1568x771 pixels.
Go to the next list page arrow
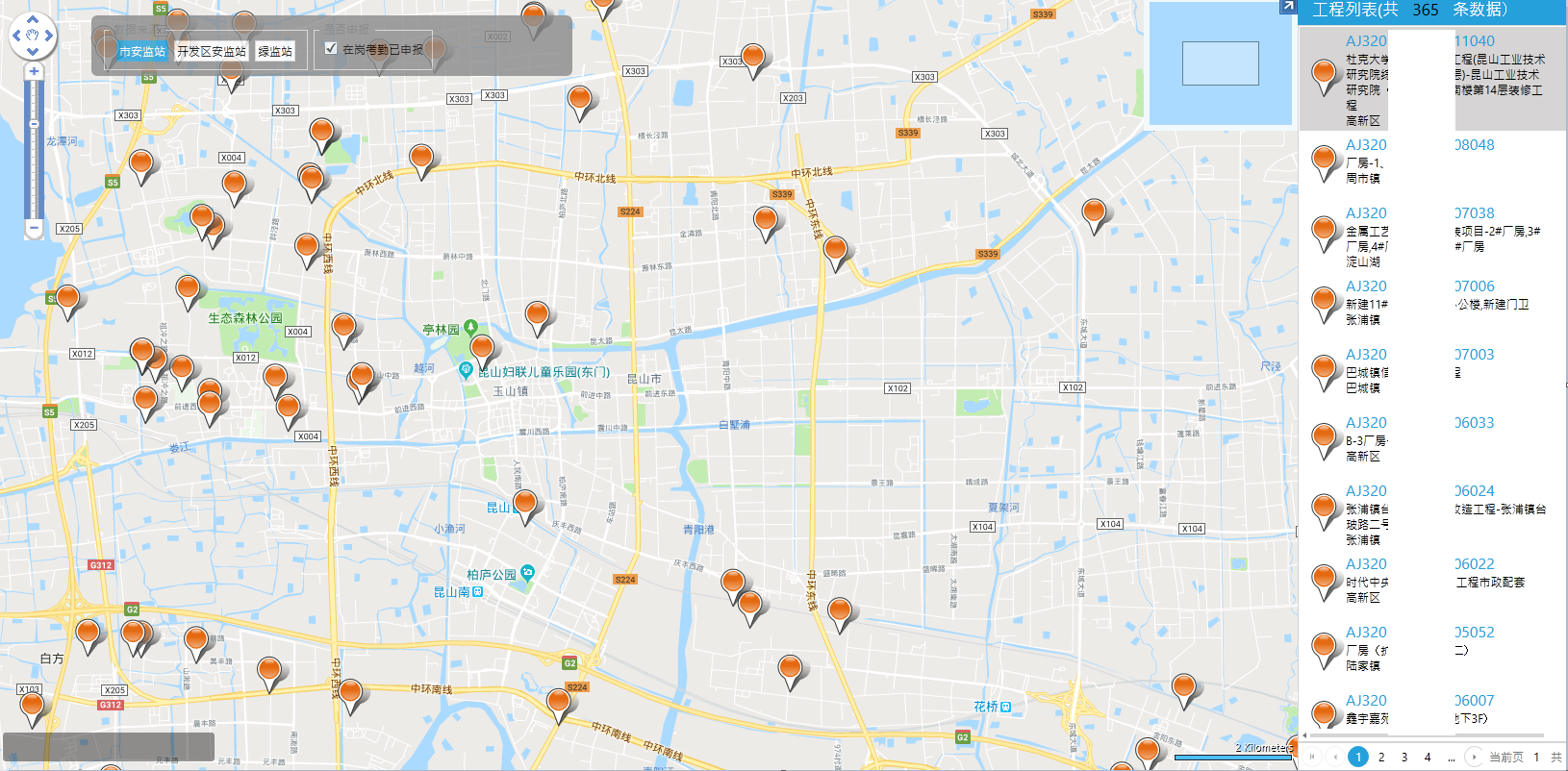pos(1474,757)
